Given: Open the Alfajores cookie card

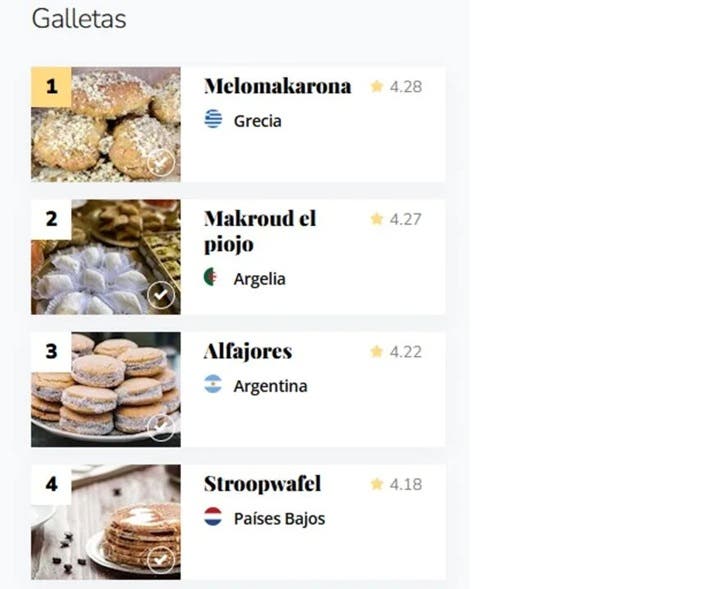Looking at the screenshot, I should 248,351.
